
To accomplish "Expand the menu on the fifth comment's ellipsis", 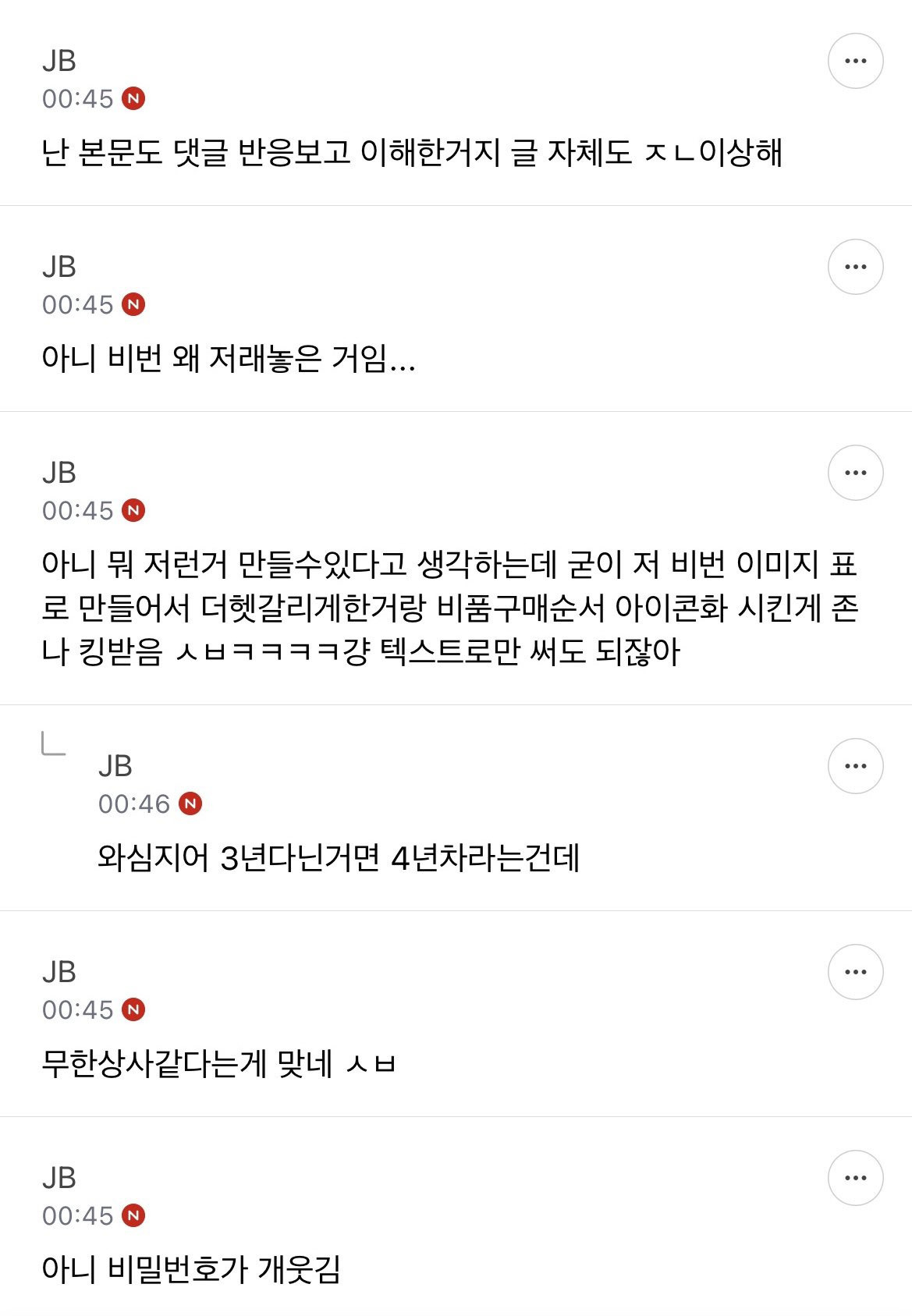I will click(855, 970).
